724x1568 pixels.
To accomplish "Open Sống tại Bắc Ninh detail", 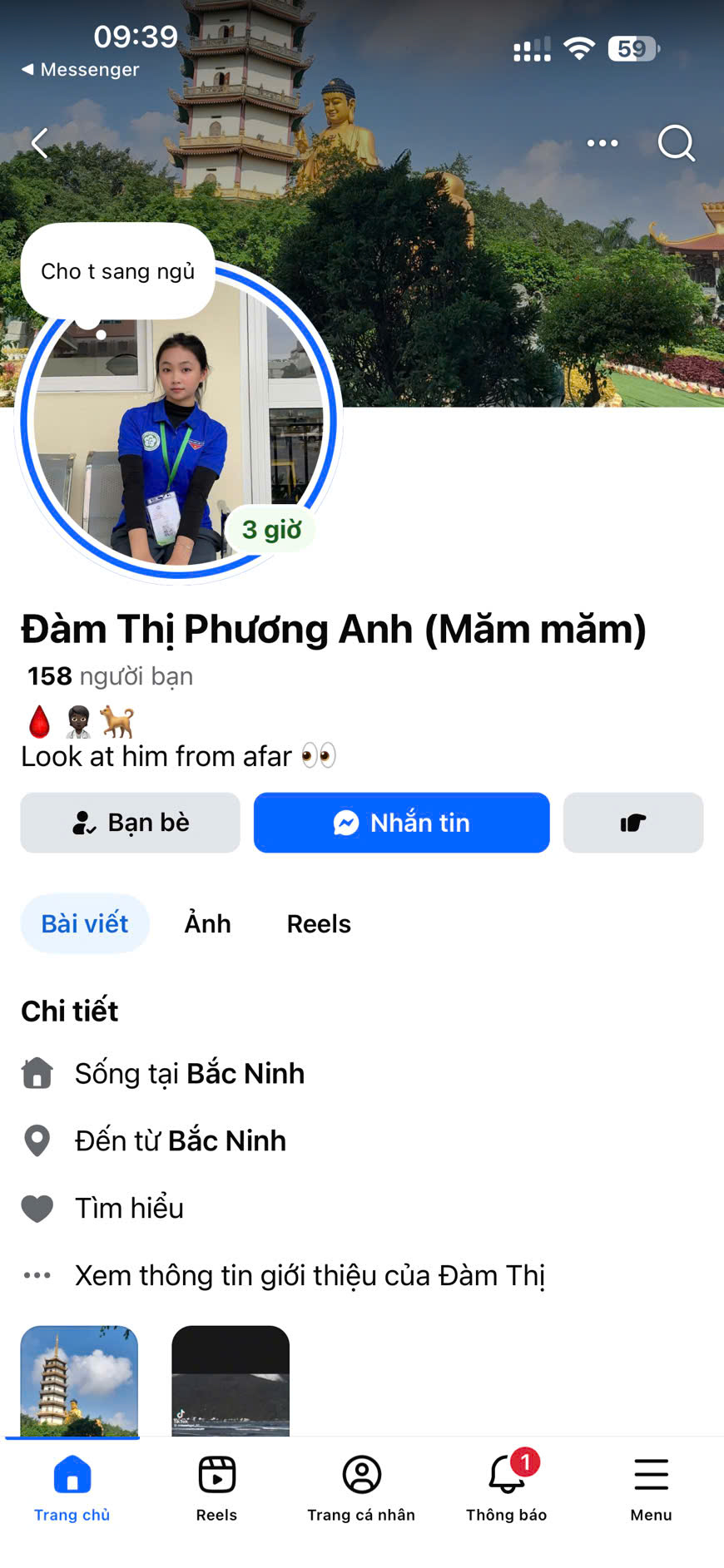I will 189,1073.
